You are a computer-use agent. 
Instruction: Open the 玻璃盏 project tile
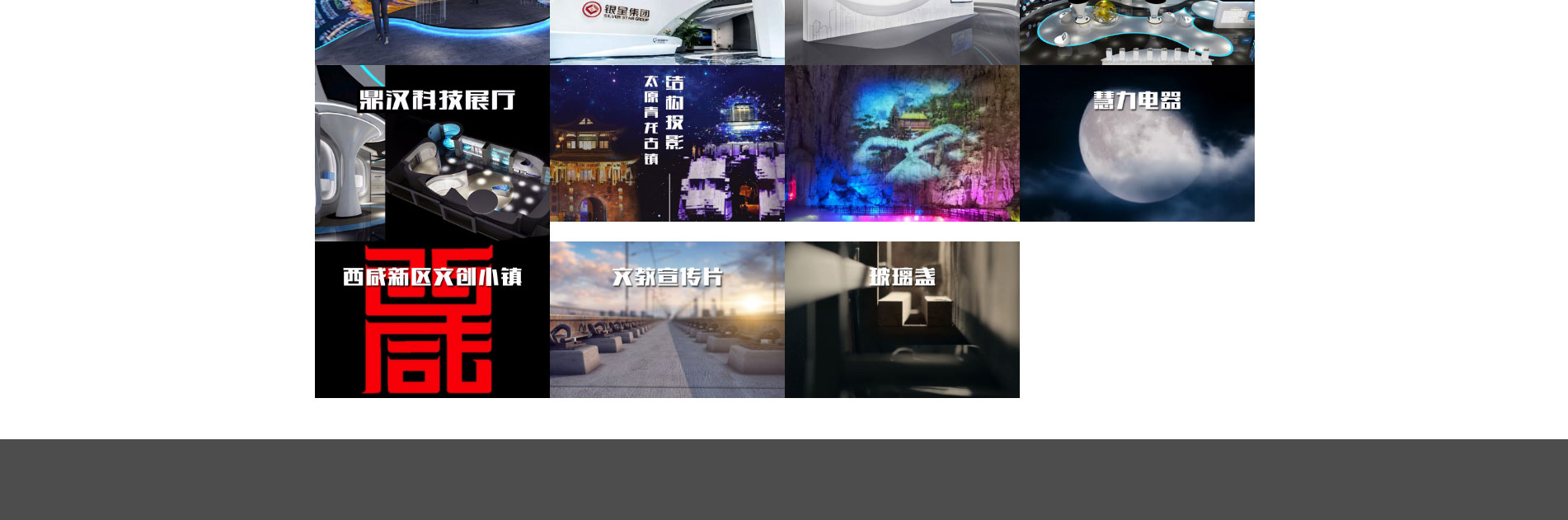coord(902,320)
